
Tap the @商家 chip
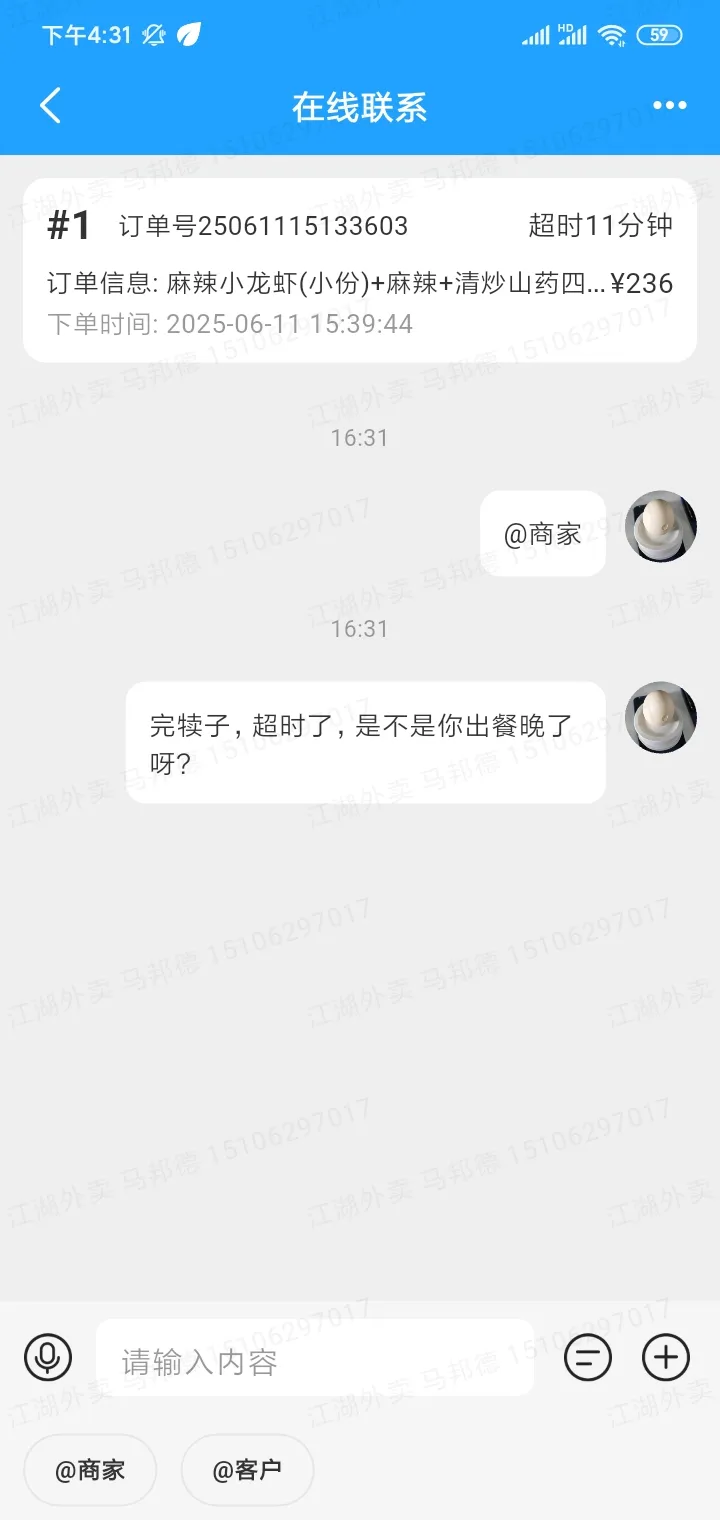pyautogui.click(x=90, y=1469)
